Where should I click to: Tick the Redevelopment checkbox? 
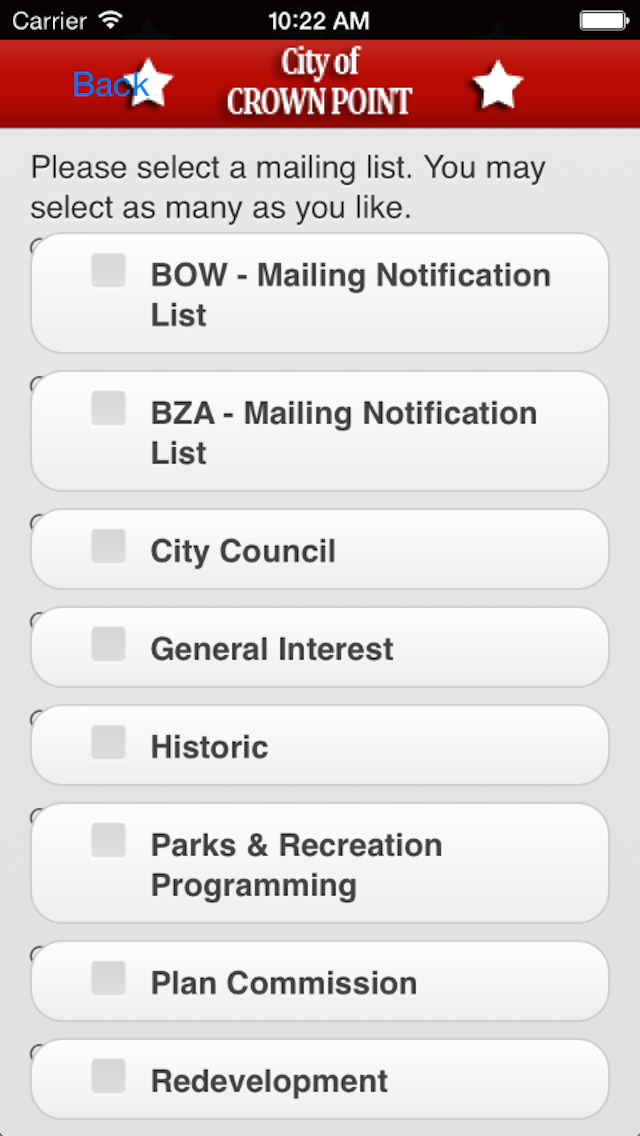pyautogui.click(x=320, y=1079)
